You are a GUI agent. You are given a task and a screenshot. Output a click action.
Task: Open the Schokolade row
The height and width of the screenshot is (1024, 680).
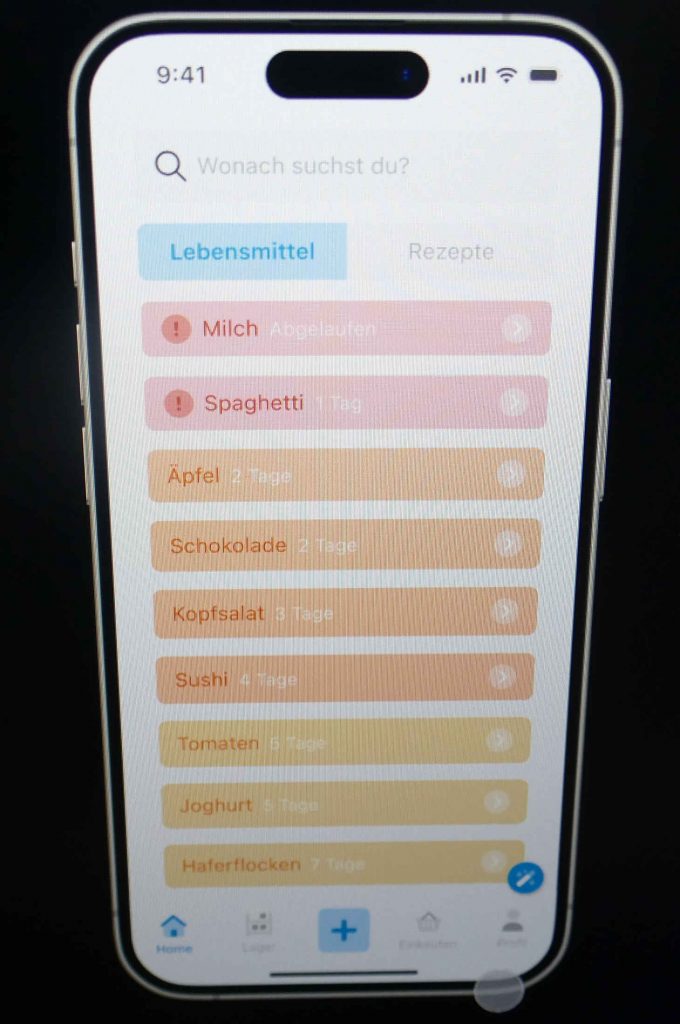pyautogui.click(x=346, y=545)
